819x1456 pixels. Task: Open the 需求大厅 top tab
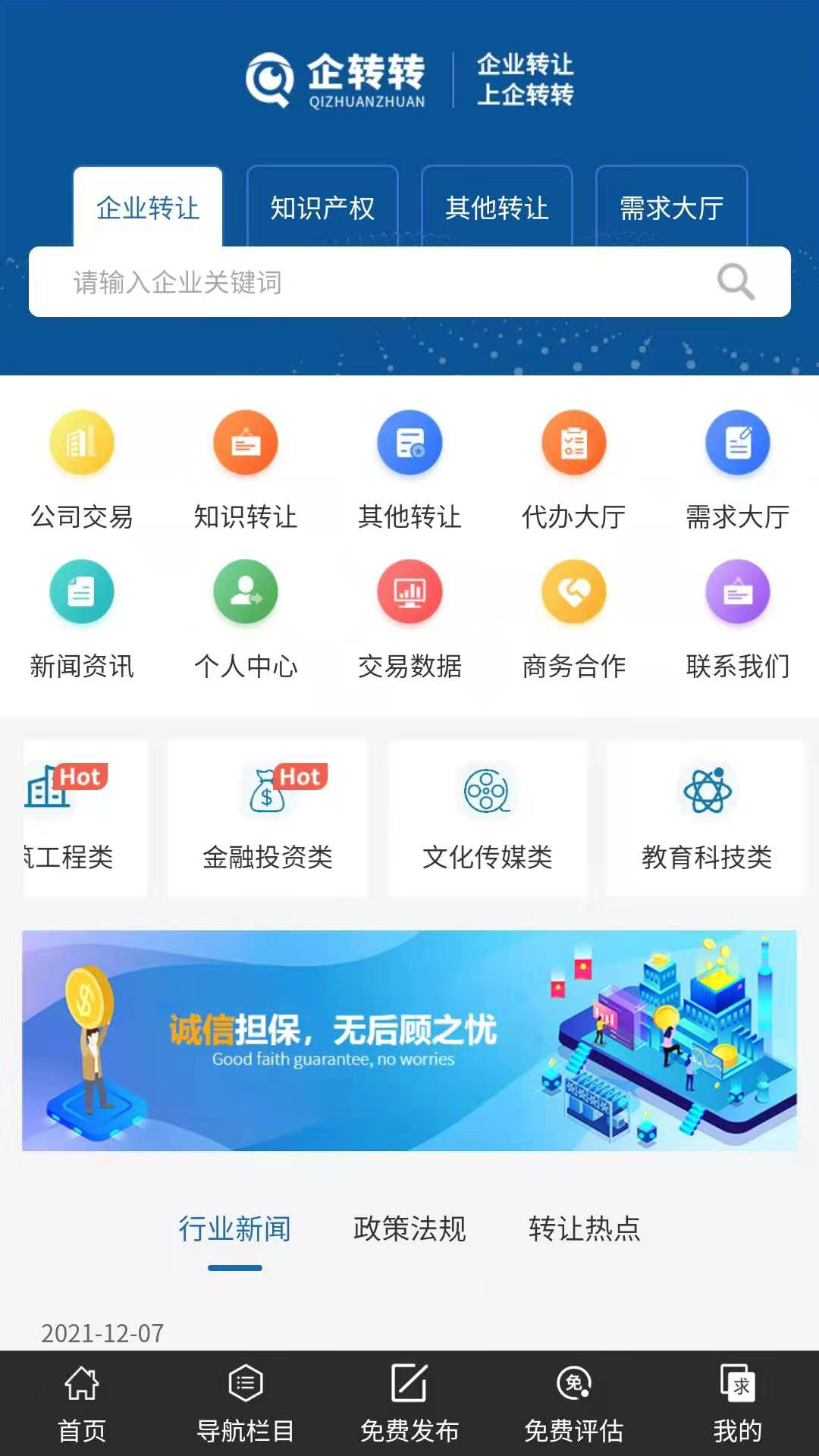671,207
